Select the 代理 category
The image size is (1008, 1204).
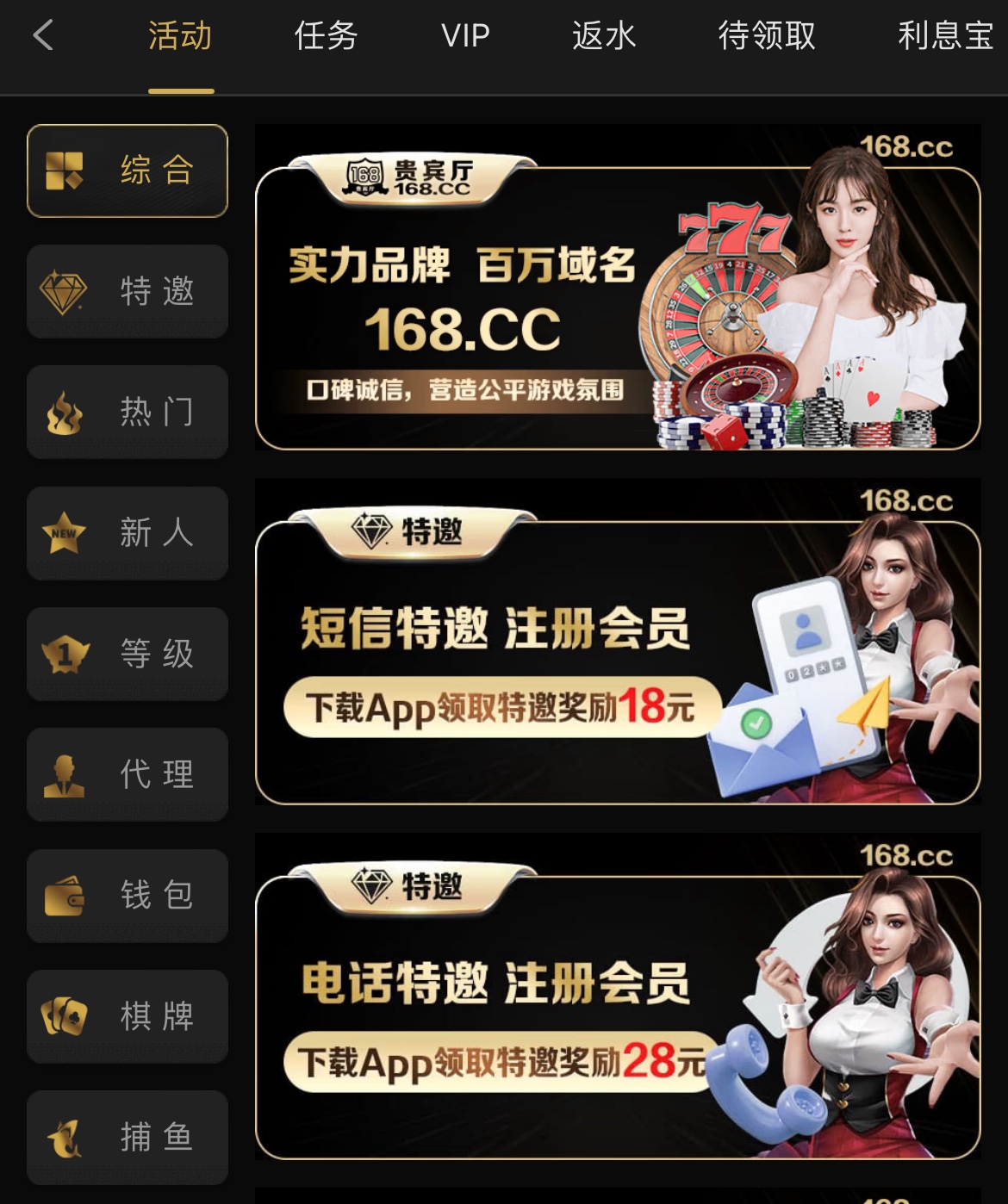pyautogui.click(x=128, y=774)
